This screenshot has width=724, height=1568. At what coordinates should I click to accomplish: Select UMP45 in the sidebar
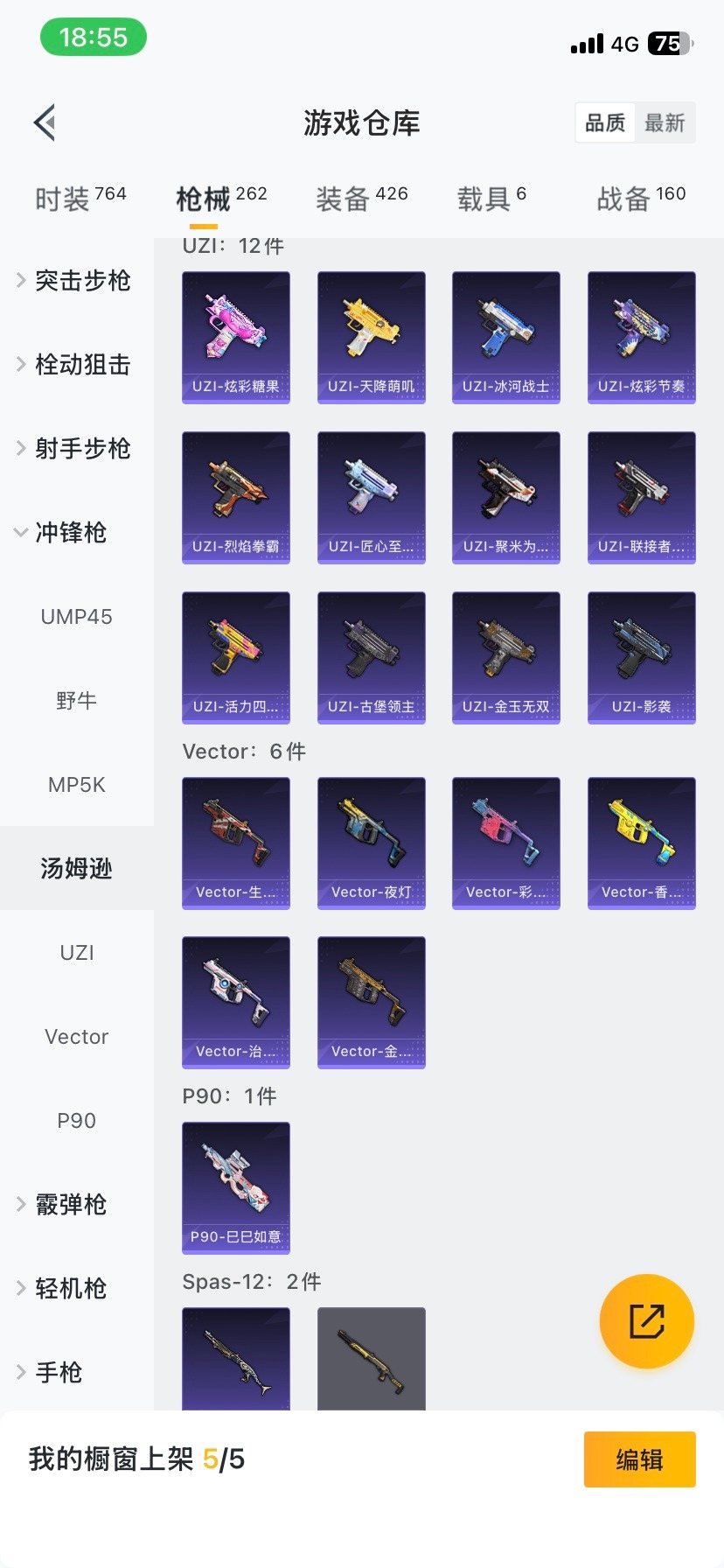coord(76,616)
